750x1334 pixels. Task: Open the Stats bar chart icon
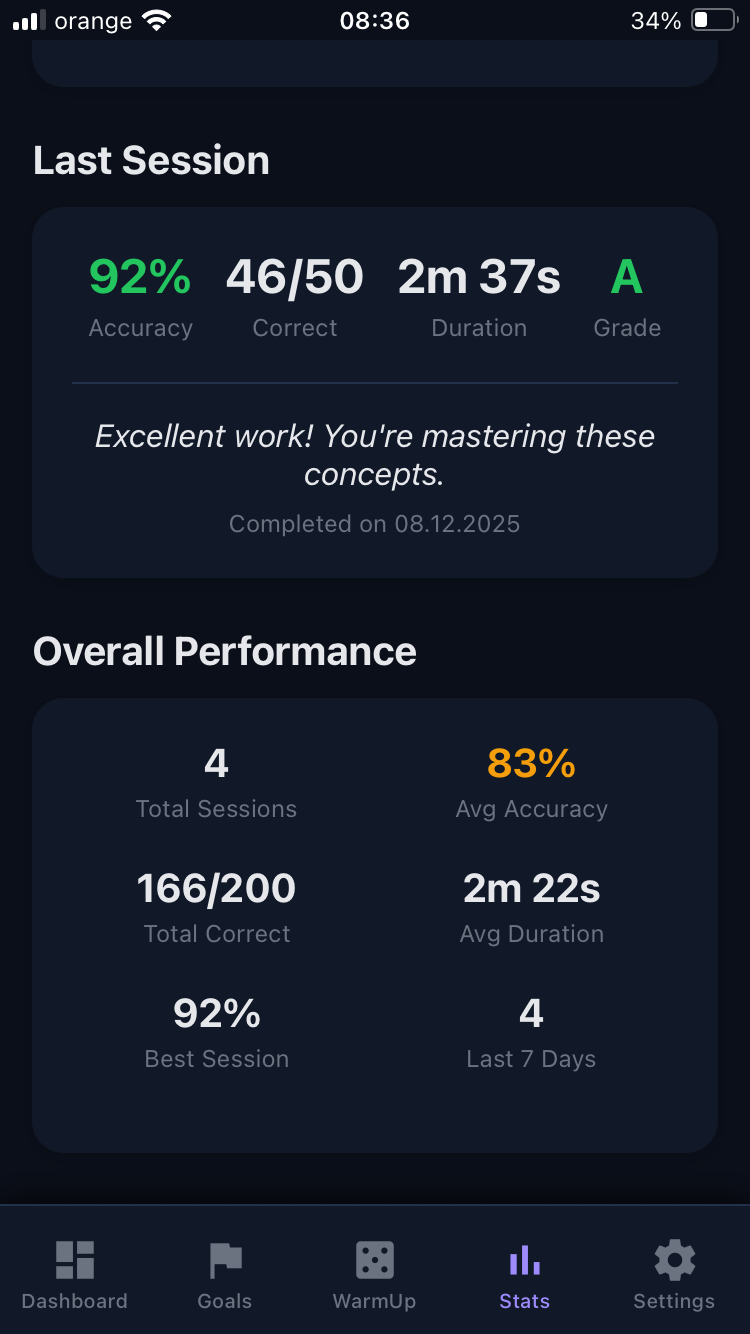click(524, 1260)
